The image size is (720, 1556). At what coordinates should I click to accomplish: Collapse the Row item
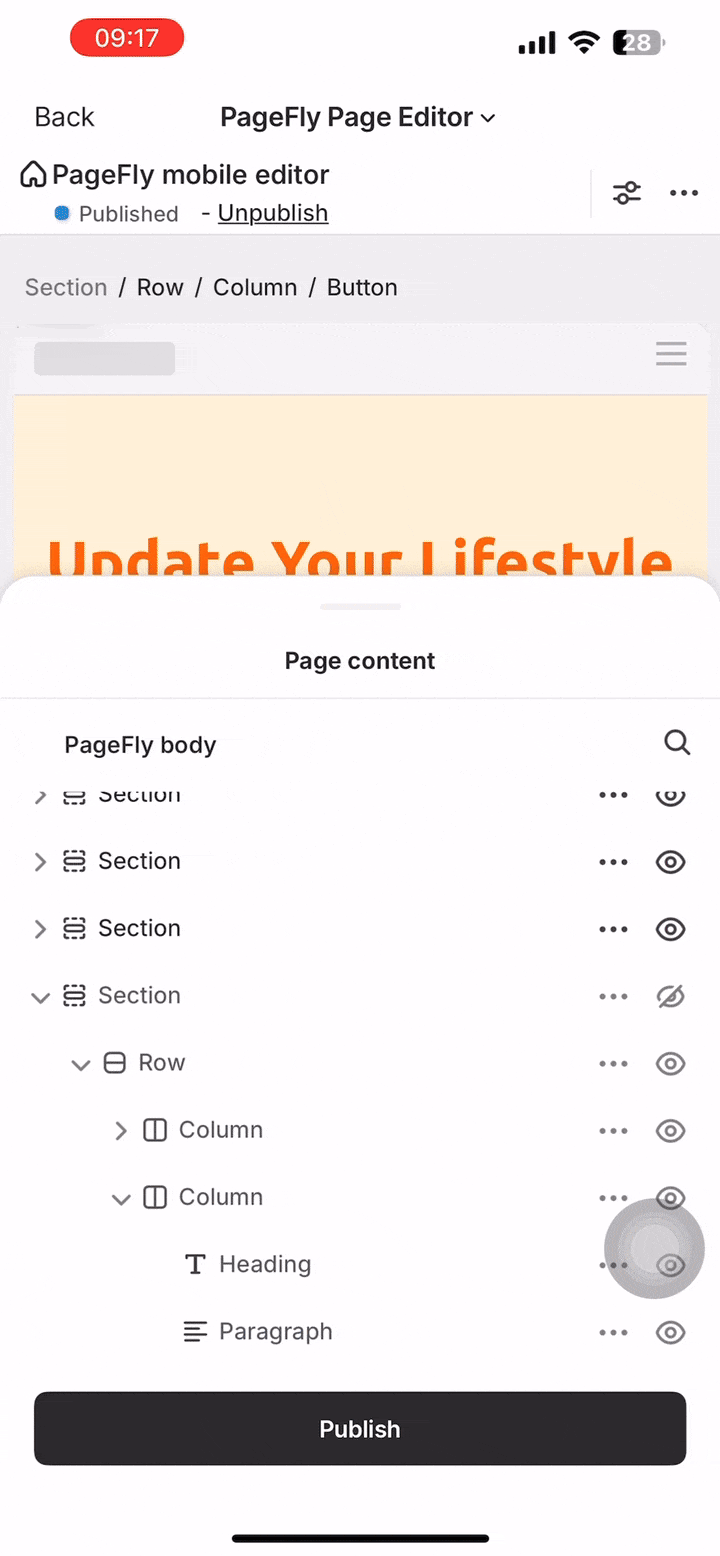coord(81,1063)
